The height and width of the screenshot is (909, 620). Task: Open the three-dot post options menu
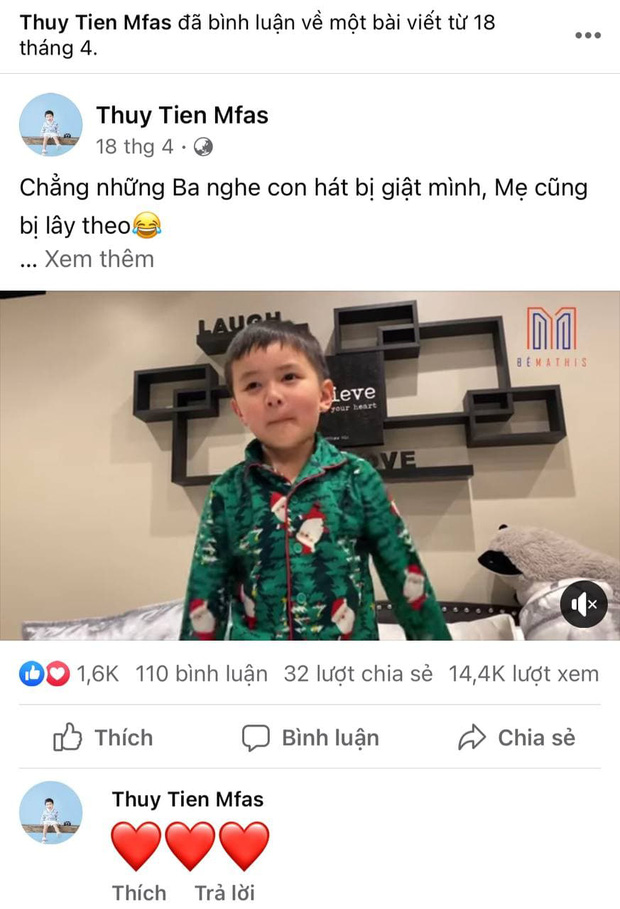point(587,35)
